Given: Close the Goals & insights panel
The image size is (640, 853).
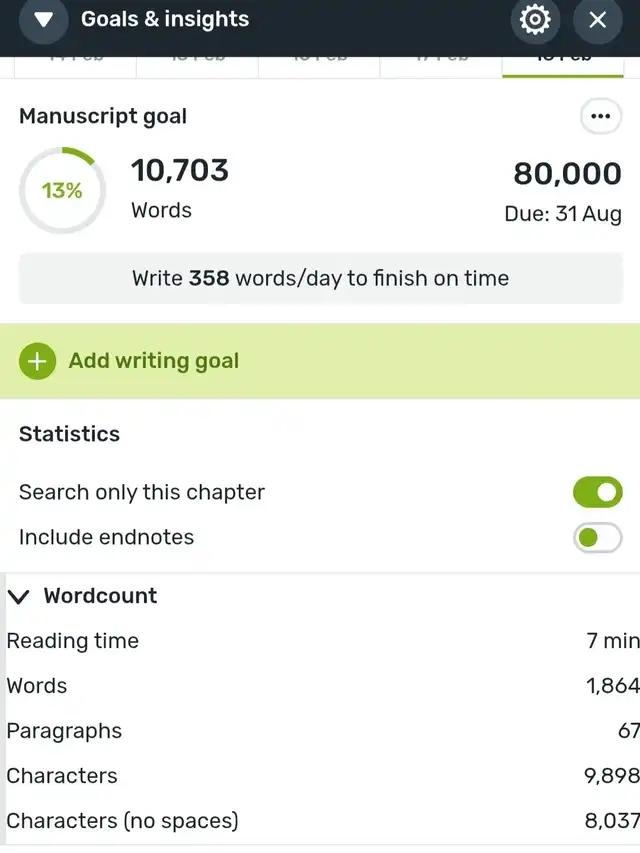Looking at the screenshot, I should coord(598,20).
